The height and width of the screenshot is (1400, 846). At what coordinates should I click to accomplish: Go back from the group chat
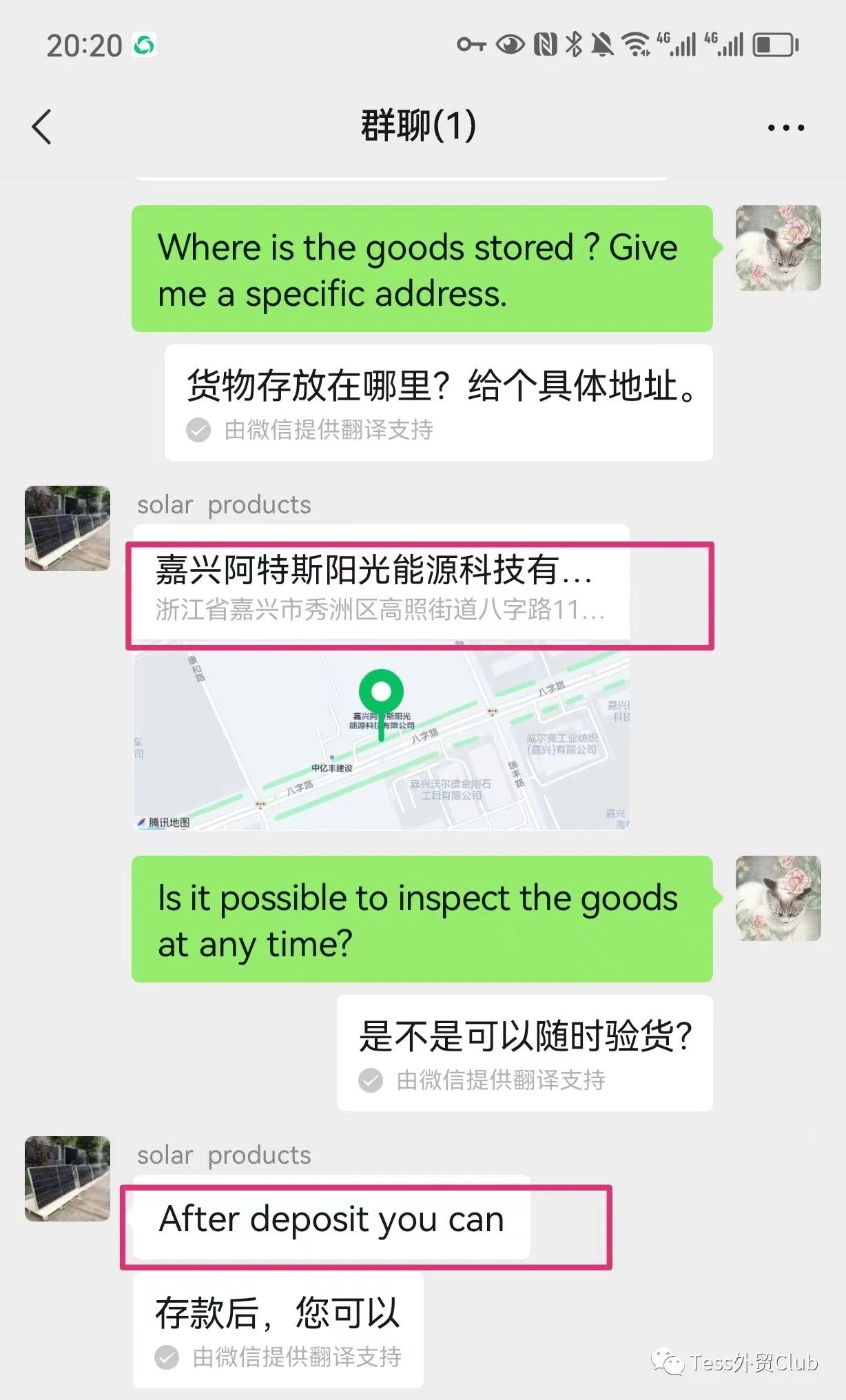point(42,127)
